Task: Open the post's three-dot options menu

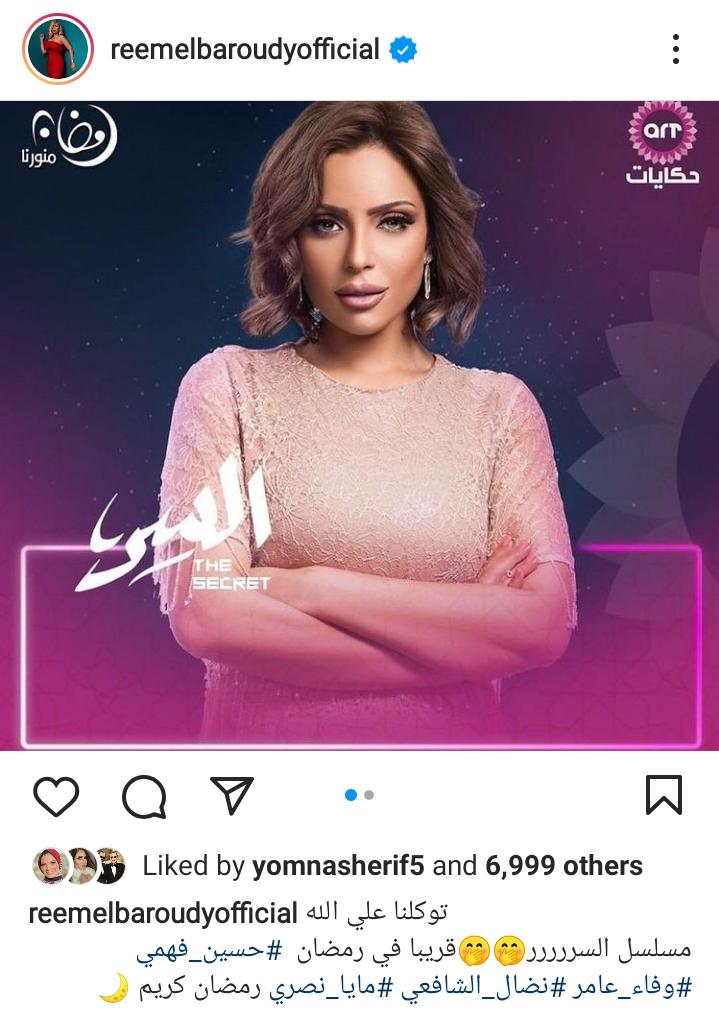Action: pyautogui.click(x=676, y=49)
